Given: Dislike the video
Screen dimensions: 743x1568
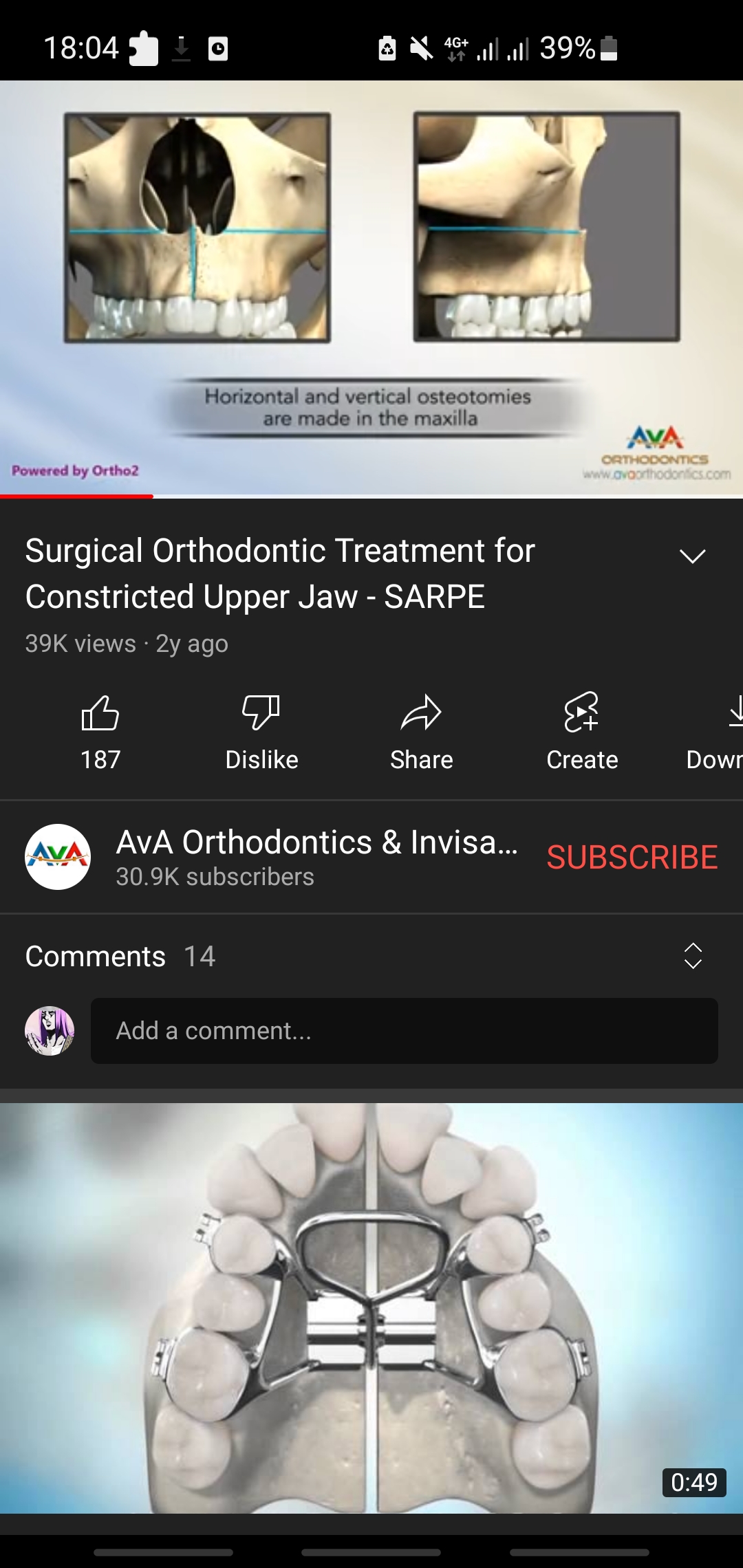Looking at the screenshot, I should pyautogui.click(x=261, y=729).
